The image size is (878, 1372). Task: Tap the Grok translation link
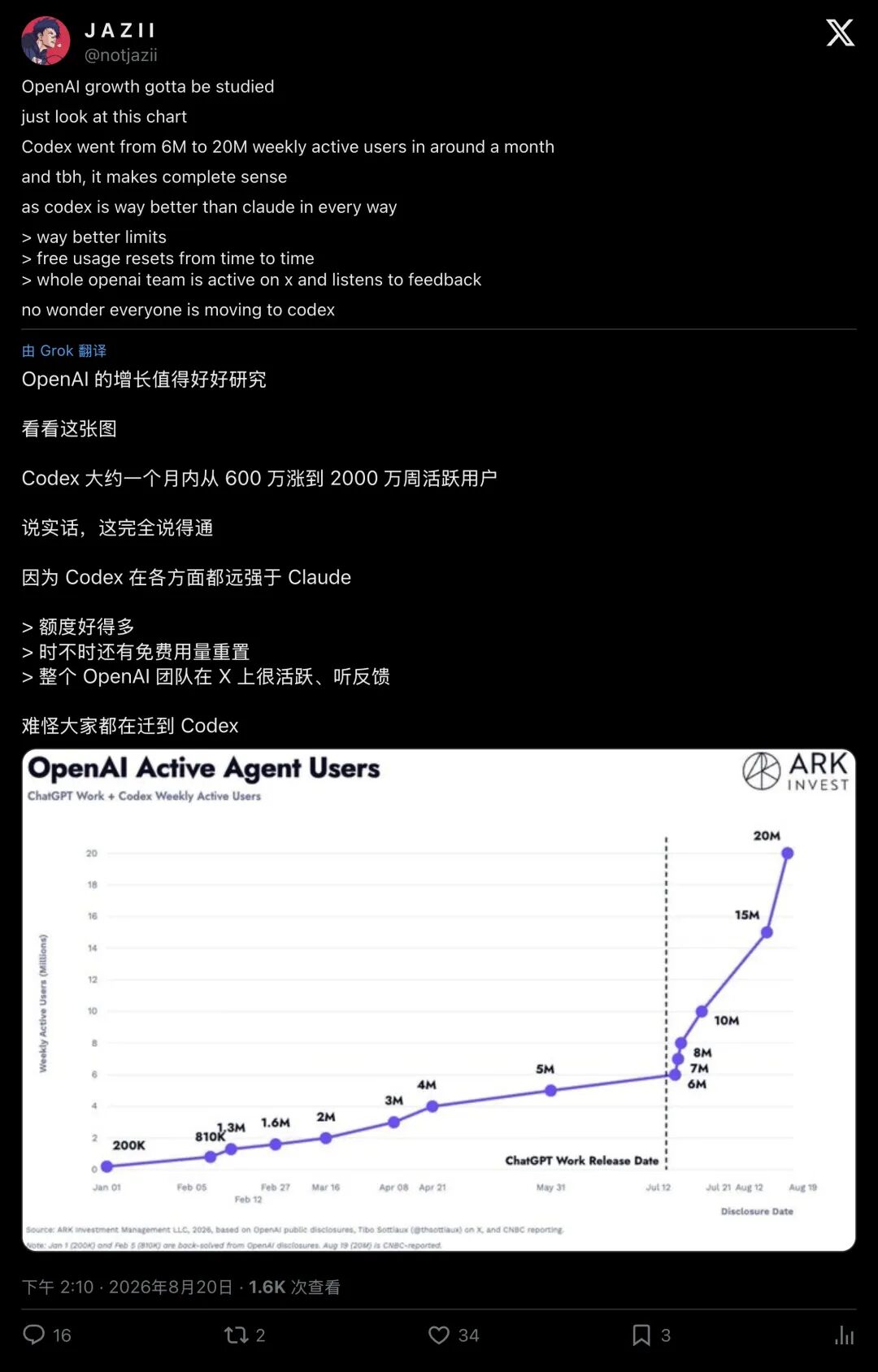[64, 350]
